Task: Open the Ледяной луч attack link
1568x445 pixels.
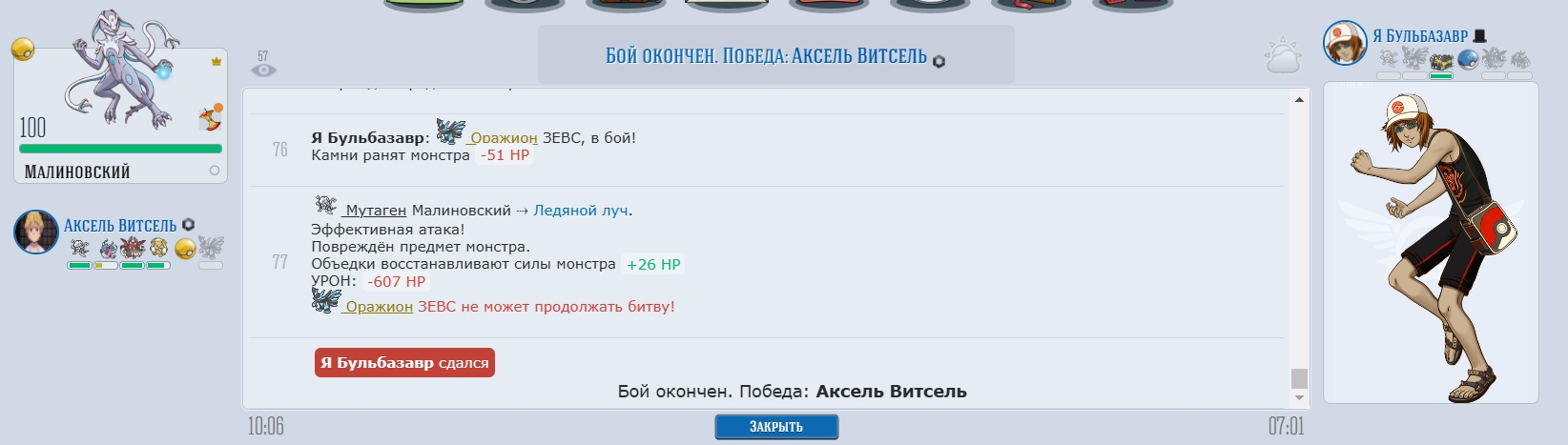Action: coord(581,211)
